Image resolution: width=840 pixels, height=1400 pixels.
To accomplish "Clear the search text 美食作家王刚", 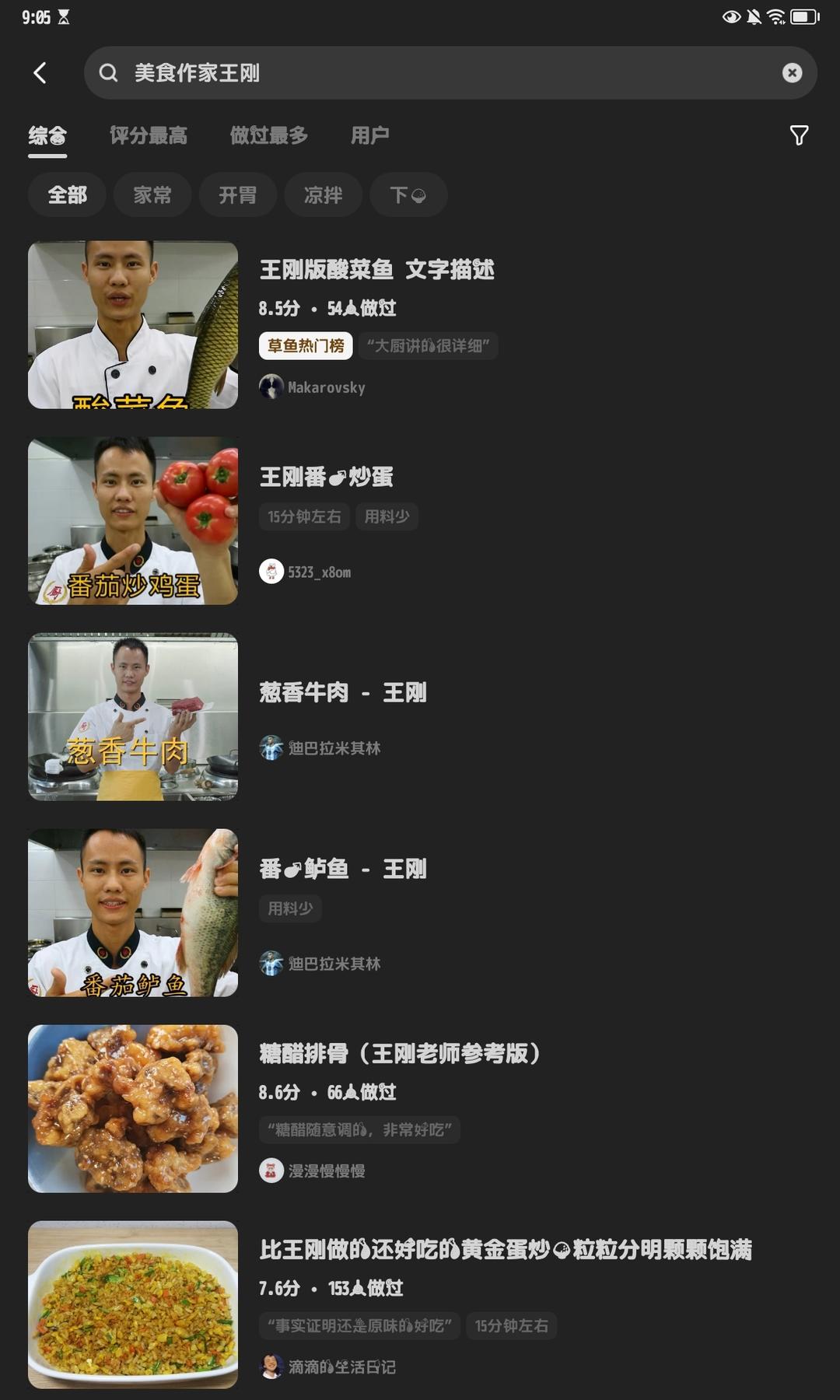I will pos(792,73).
